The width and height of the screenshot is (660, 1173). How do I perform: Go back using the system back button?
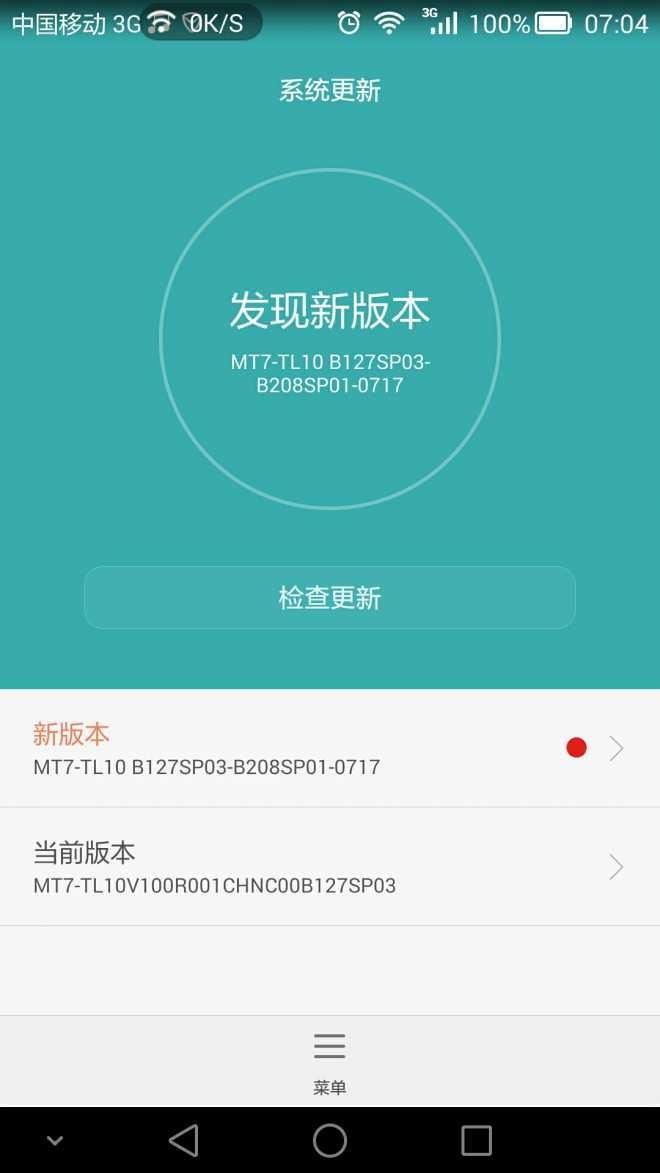coord(184,1140)
